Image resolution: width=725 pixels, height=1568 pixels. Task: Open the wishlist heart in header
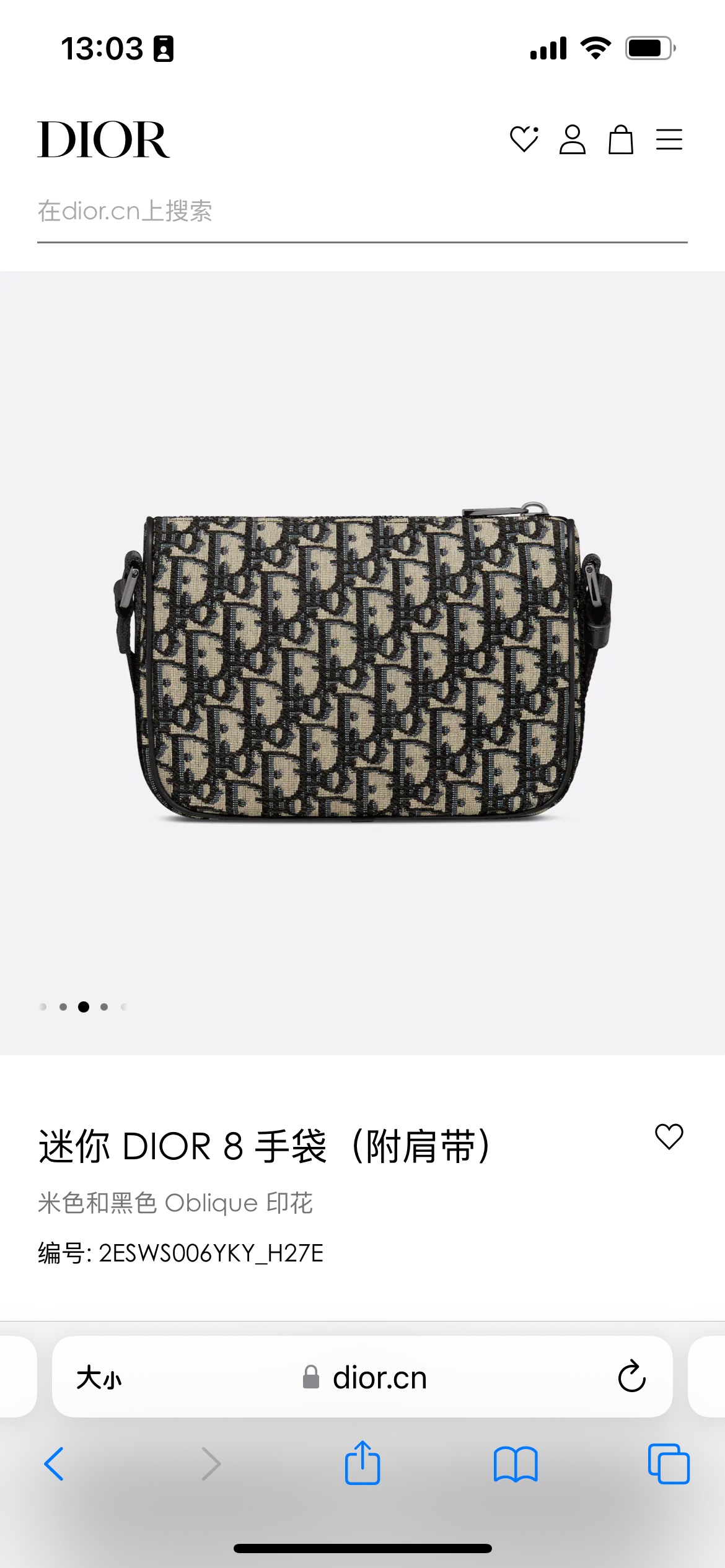coord(524,139)
